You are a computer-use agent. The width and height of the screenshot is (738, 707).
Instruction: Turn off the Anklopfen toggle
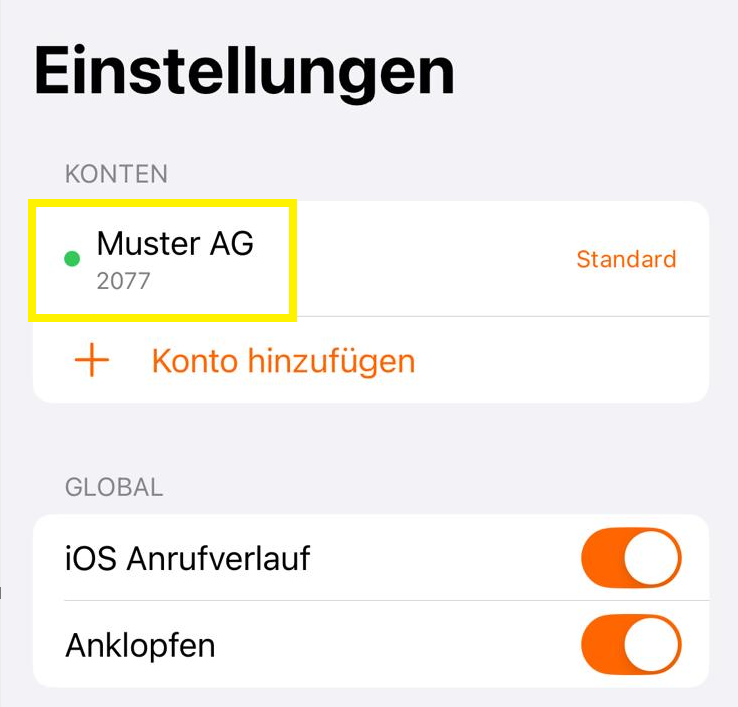[630, 644]
